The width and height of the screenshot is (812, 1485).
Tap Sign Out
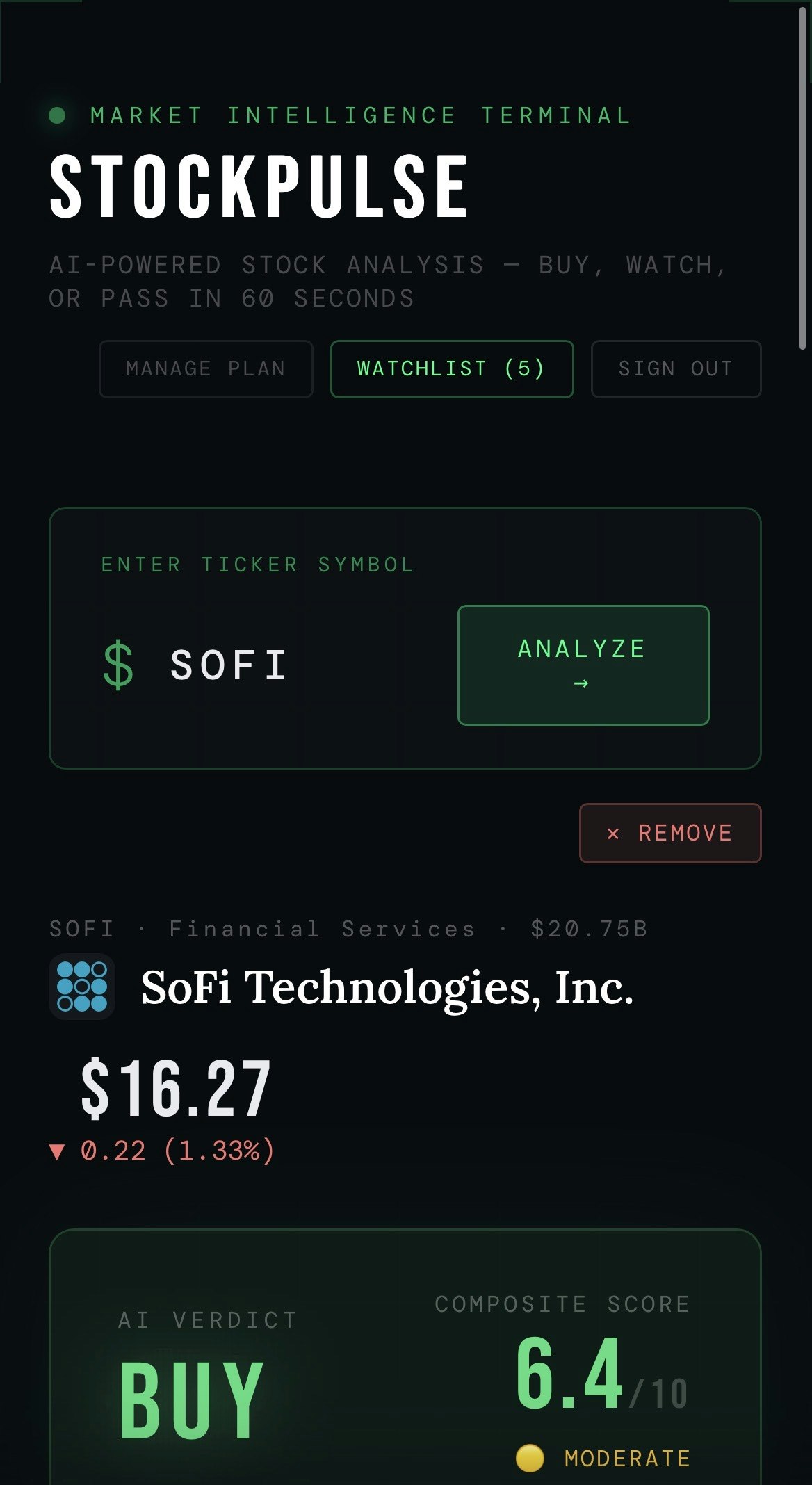coord(676,369)
